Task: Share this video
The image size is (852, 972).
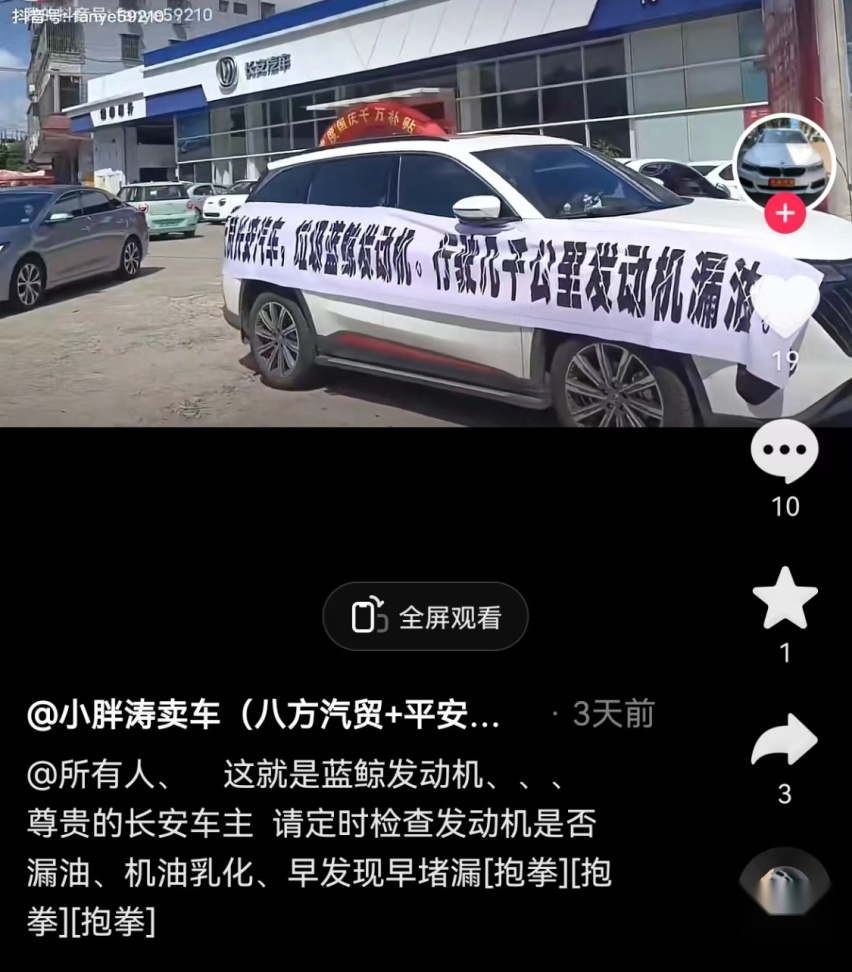Action: (x=785, y=741)
